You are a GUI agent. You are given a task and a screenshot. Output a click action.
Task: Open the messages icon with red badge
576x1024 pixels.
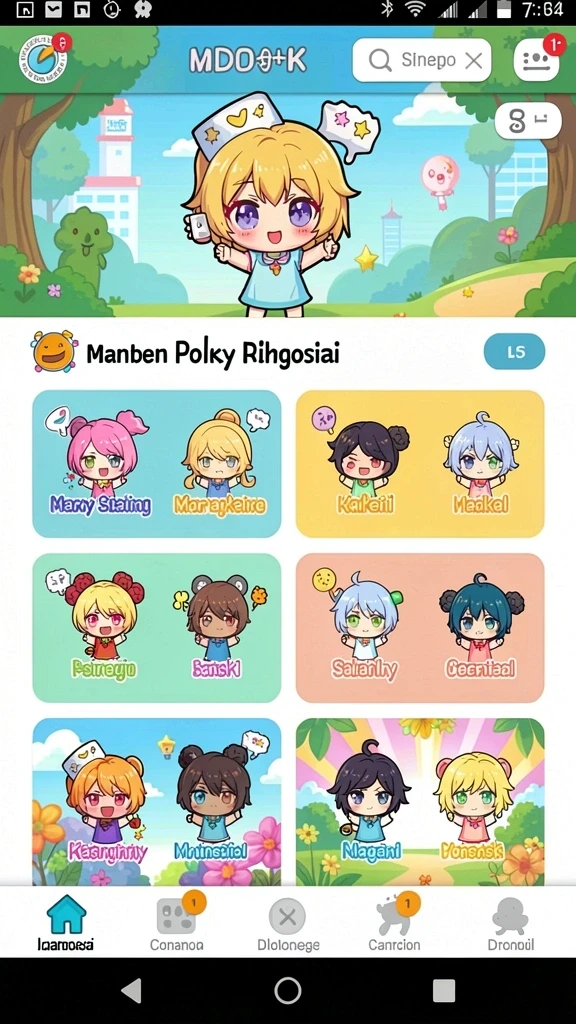537,59
